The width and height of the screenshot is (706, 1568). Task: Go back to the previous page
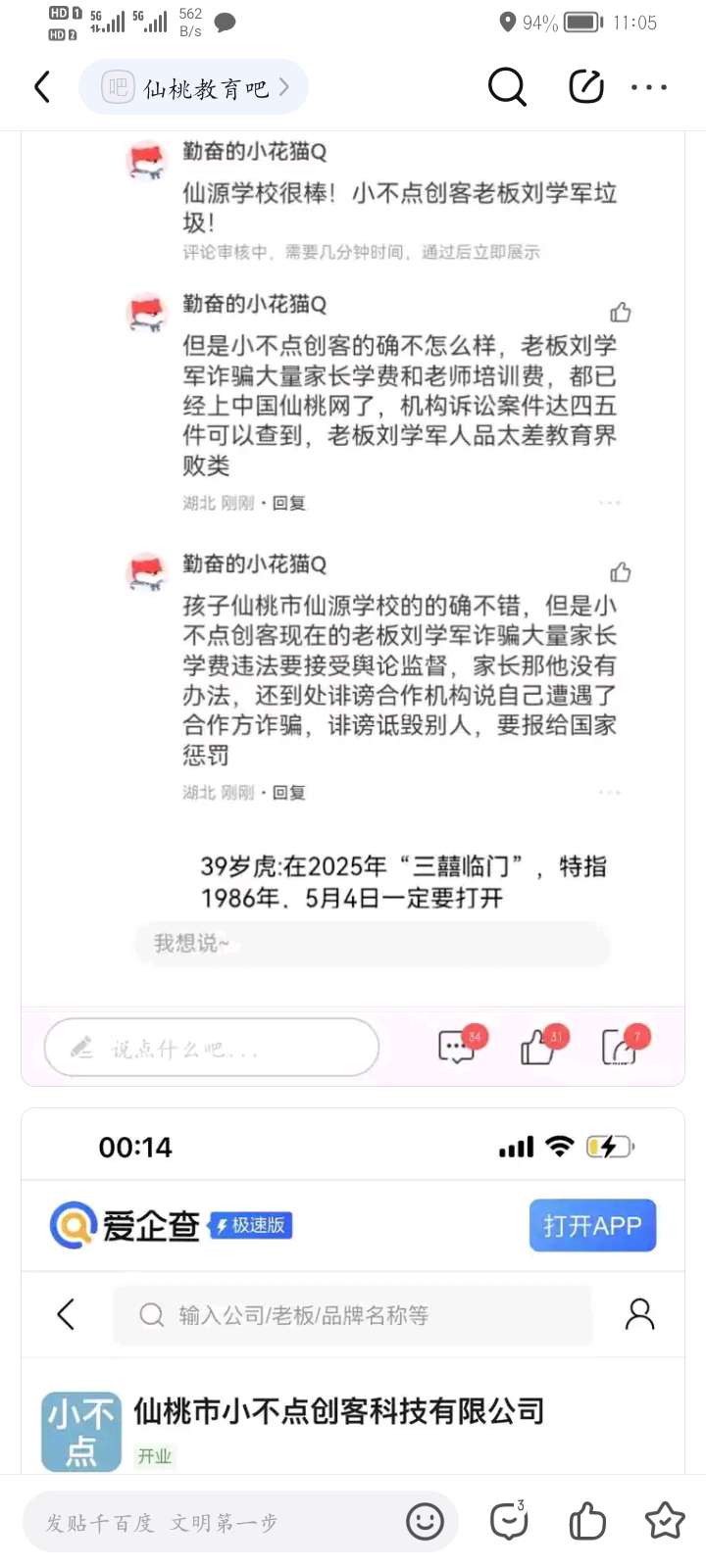coord(42,87)
